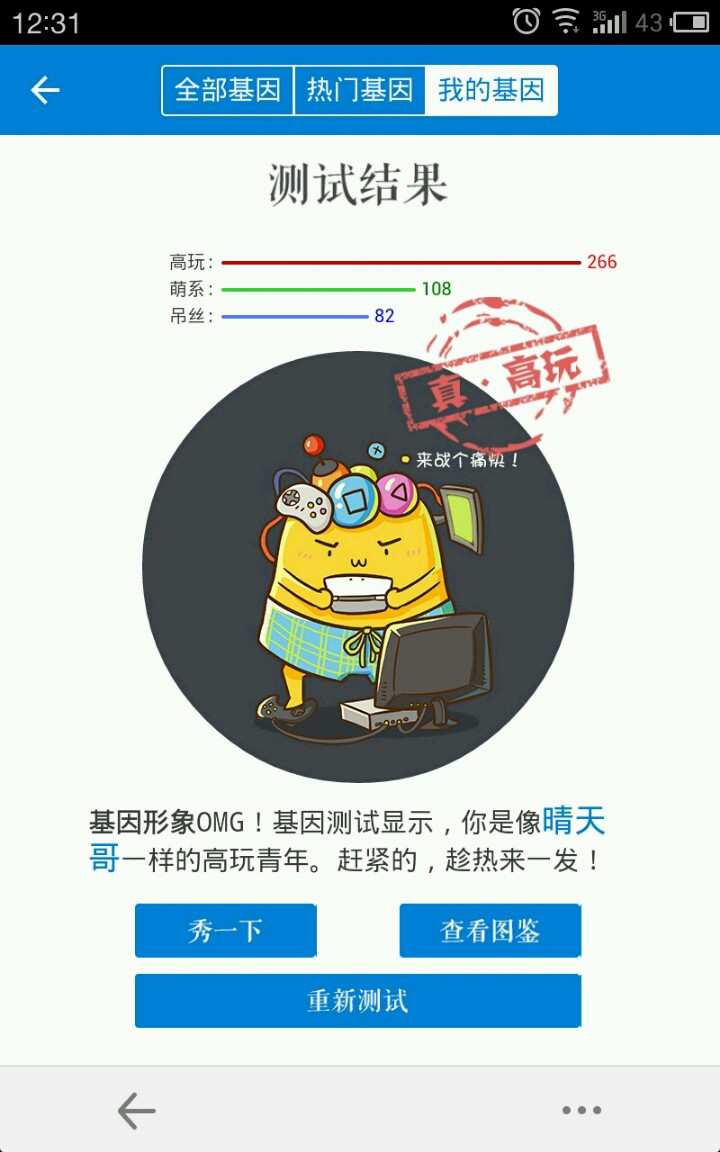Switch to the 热门基因 tab
The image size is (720, 1152).
[359, 91]
